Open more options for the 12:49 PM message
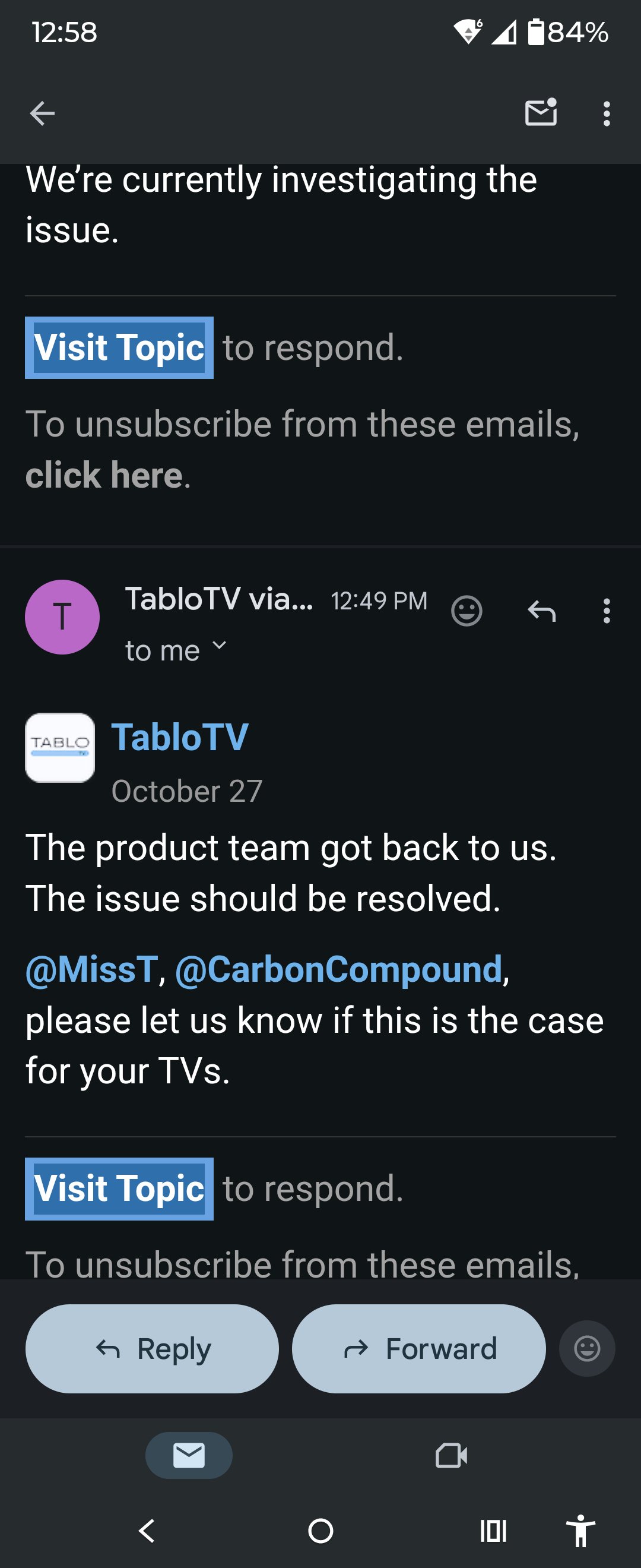 click(607, 611)
